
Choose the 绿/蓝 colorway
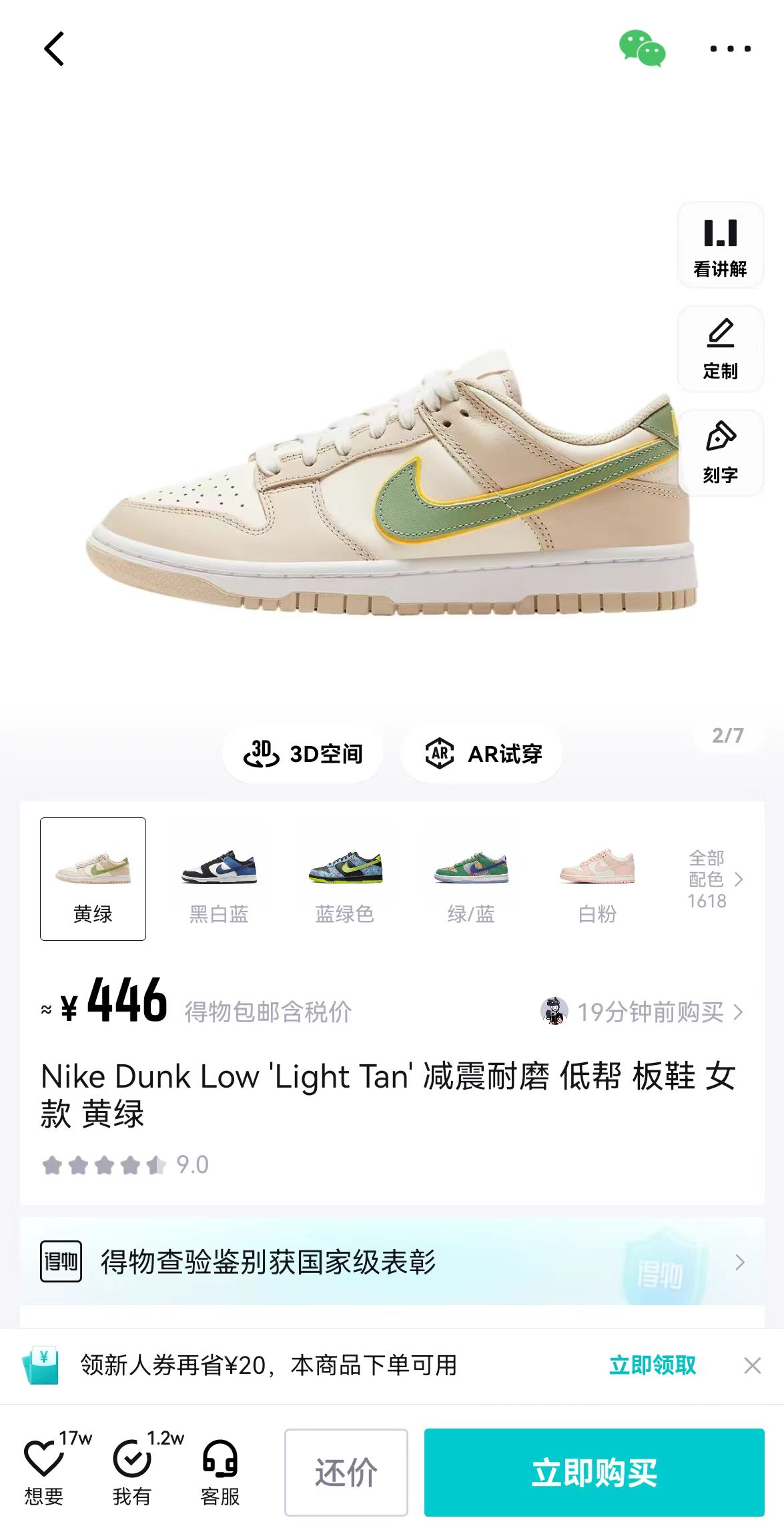coord(470,879)
